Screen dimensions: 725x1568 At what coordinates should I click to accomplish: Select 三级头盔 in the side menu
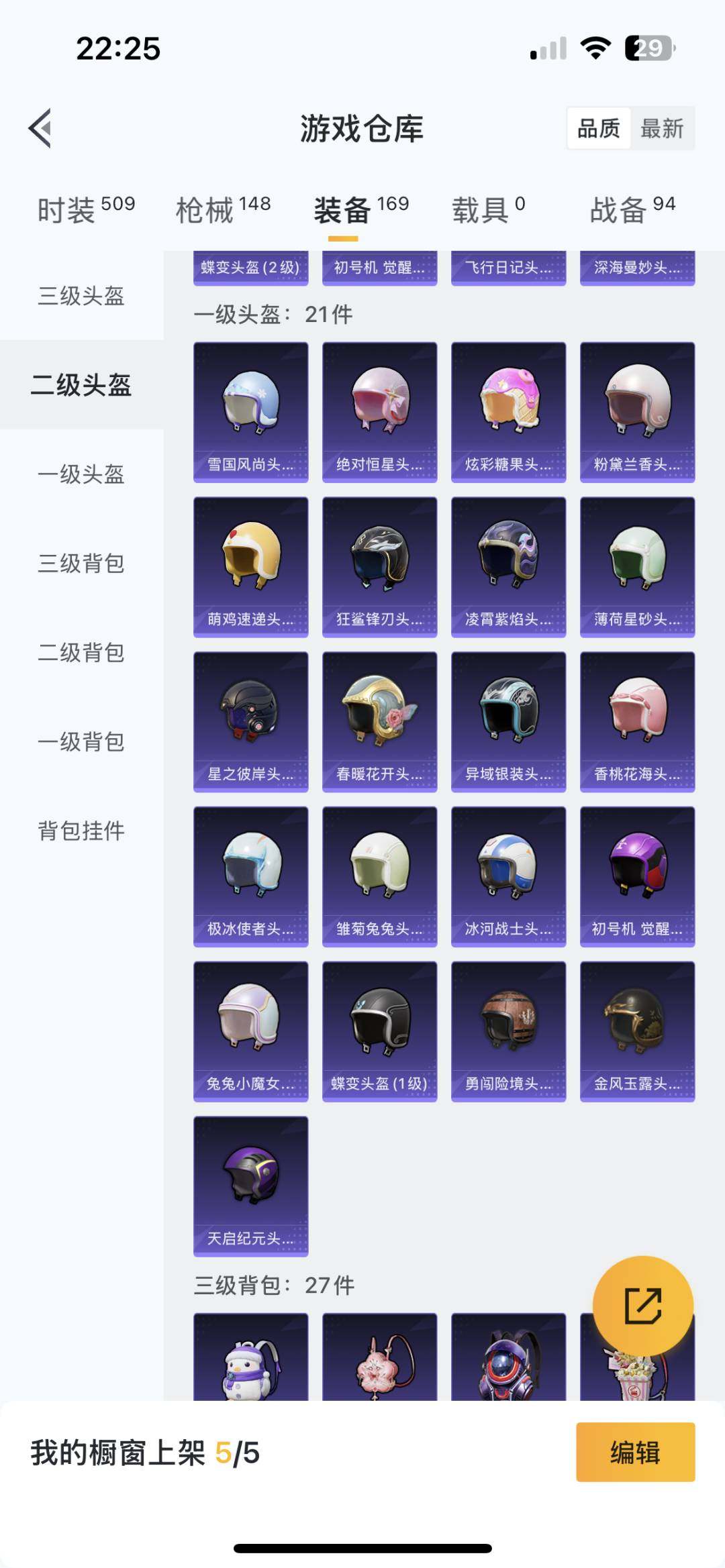click(81, 296)
